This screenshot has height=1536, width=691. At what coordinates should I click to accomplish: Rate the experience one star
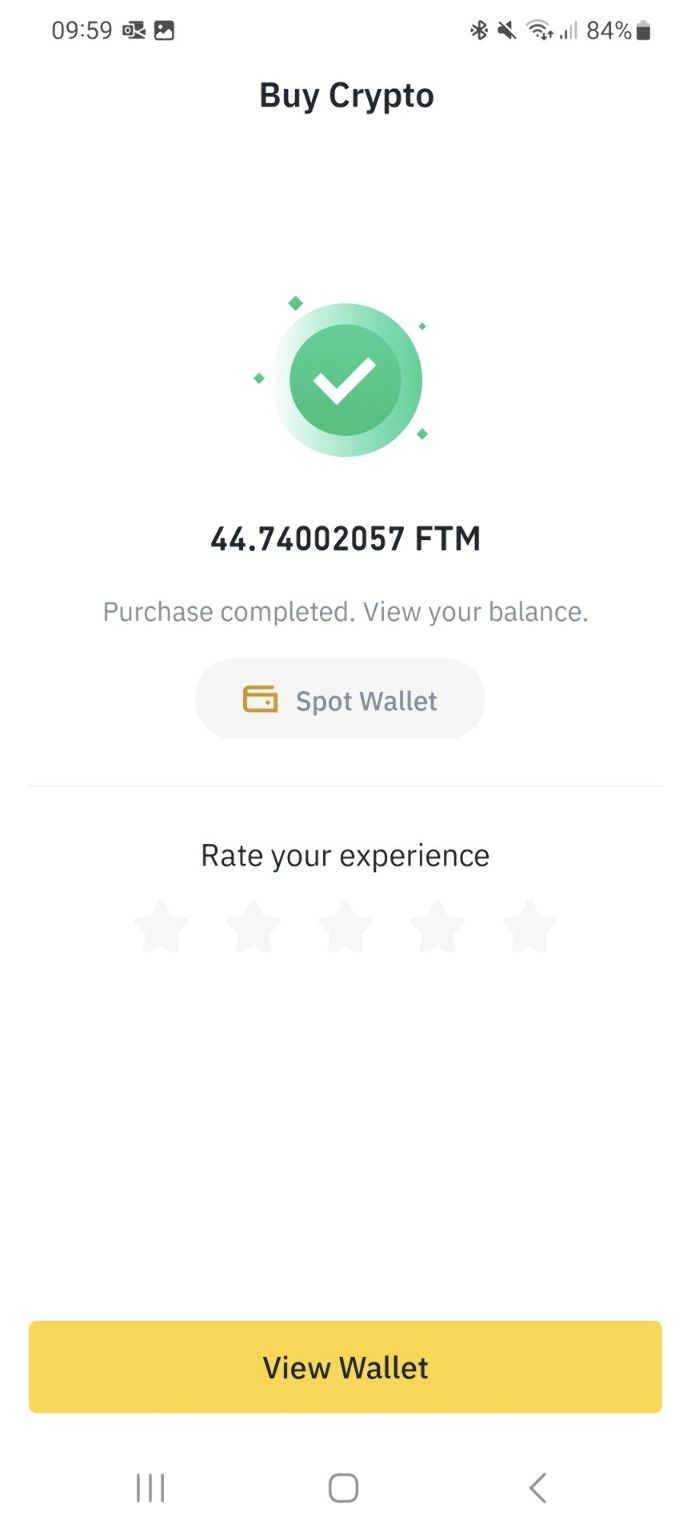coord(161,926)
